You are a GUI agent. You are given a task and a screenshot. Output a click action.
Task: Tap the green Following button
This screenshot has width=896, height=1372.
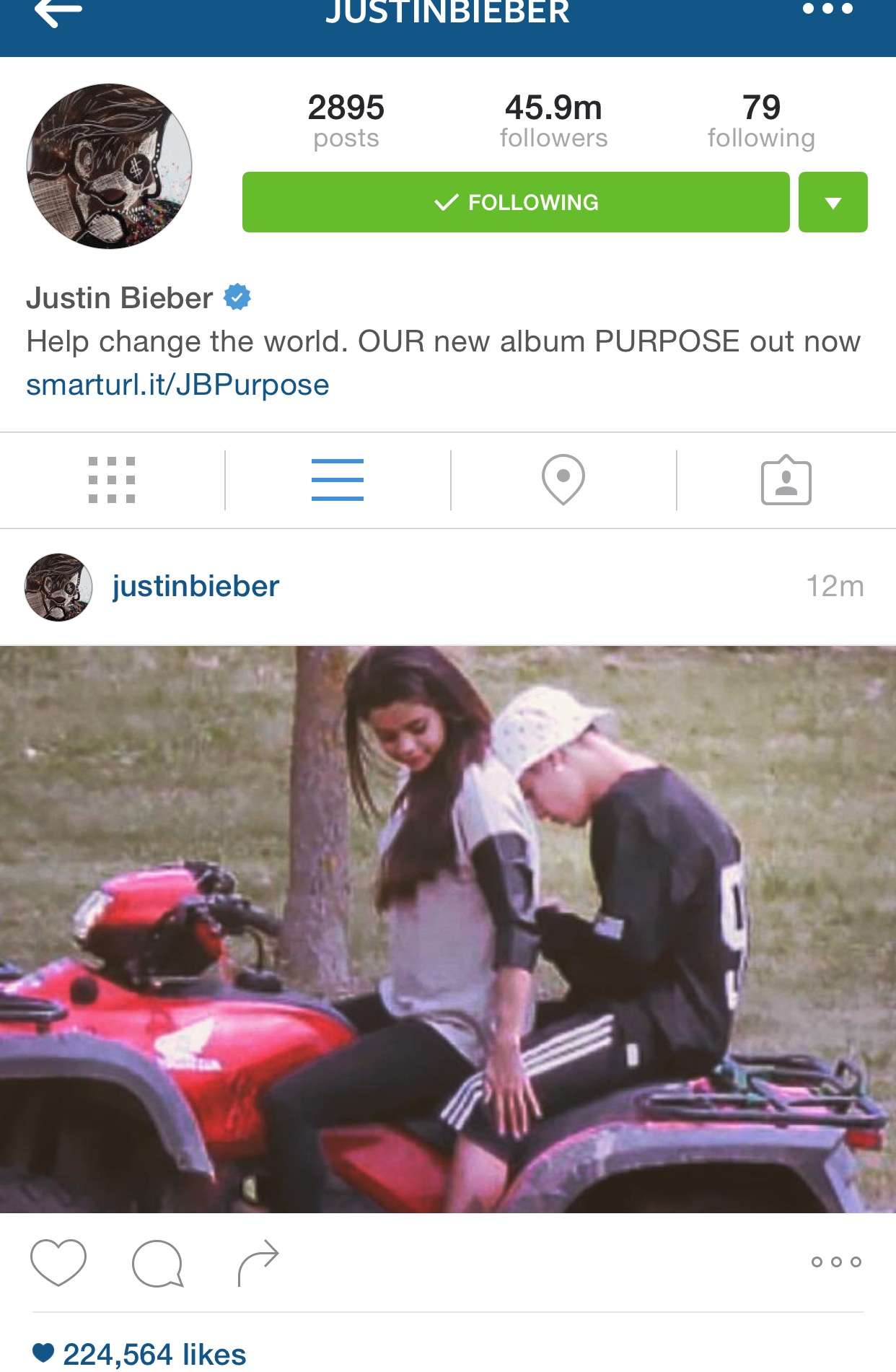[x=516, y=202]
